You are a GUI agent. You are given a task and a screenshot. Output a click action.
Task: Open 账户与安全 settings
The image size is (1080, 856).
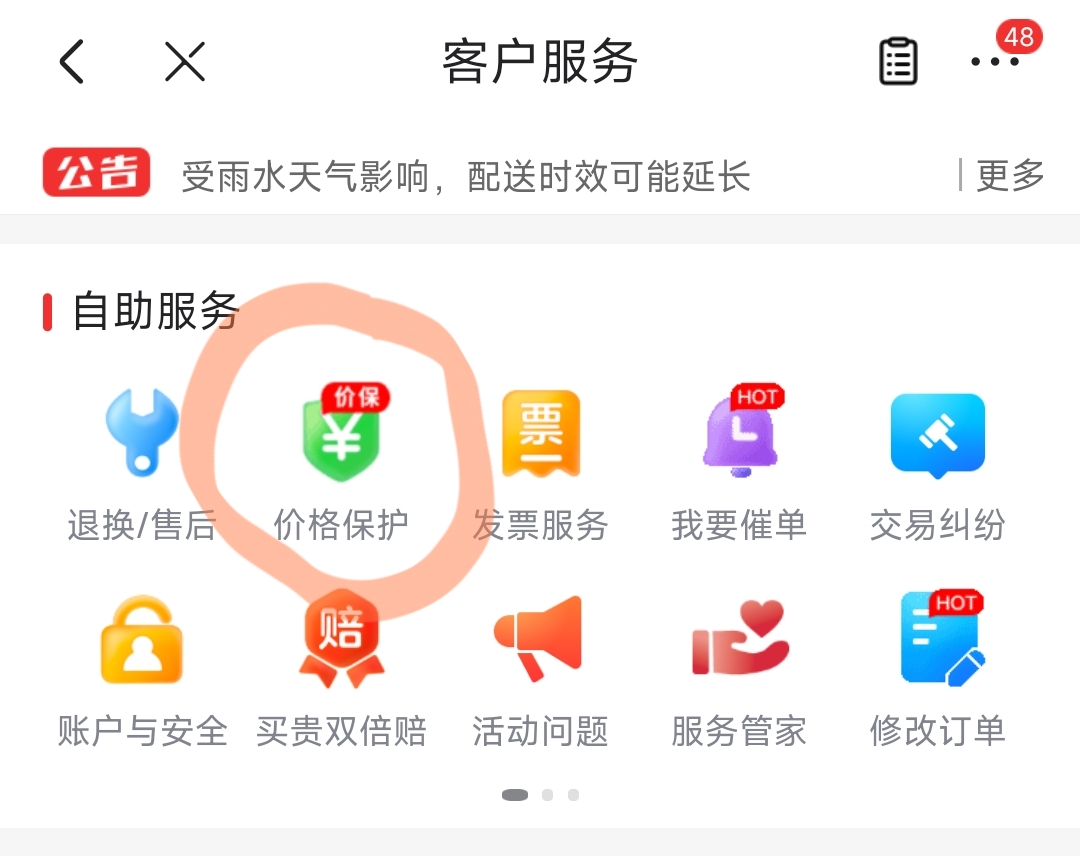tap(142, 672)
